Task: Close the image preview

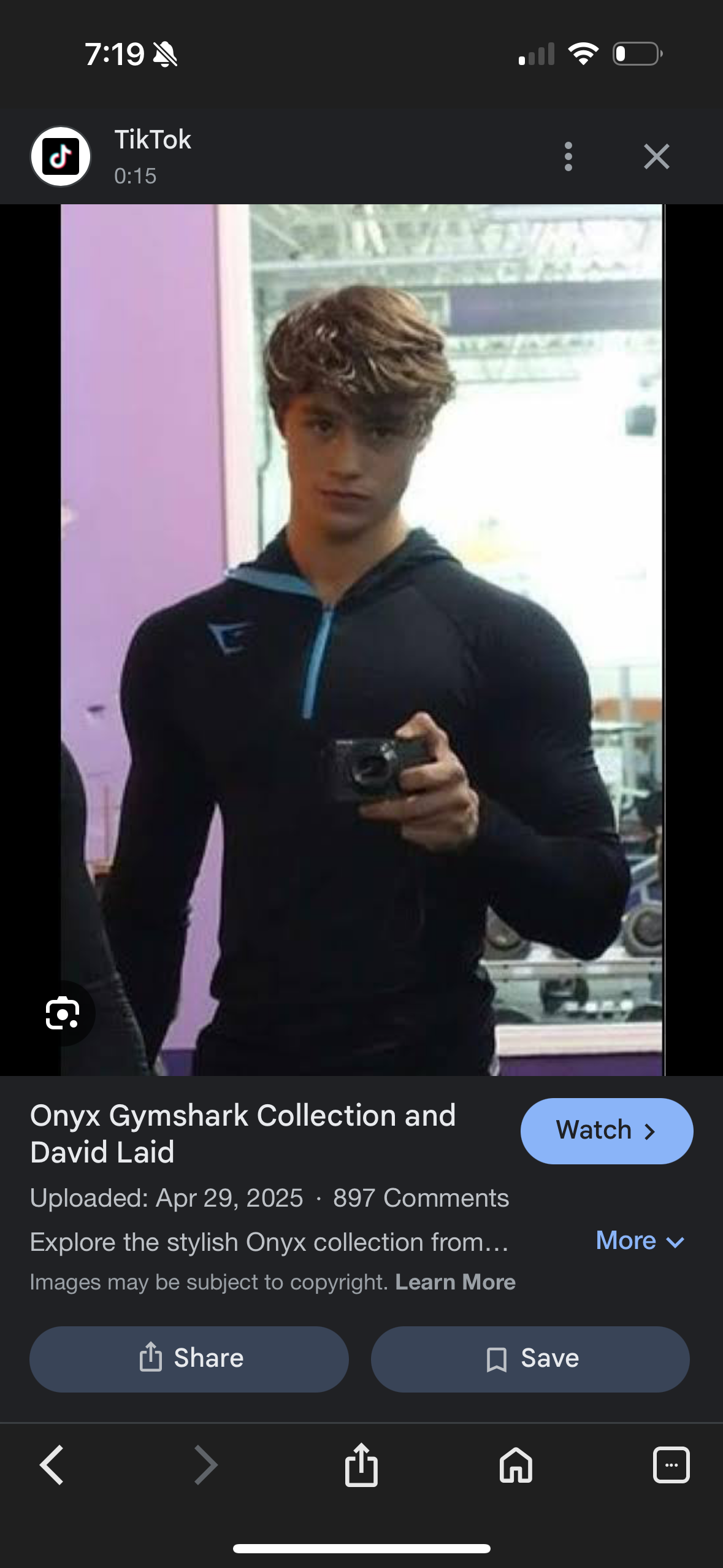Action: [x=656, y=156]
